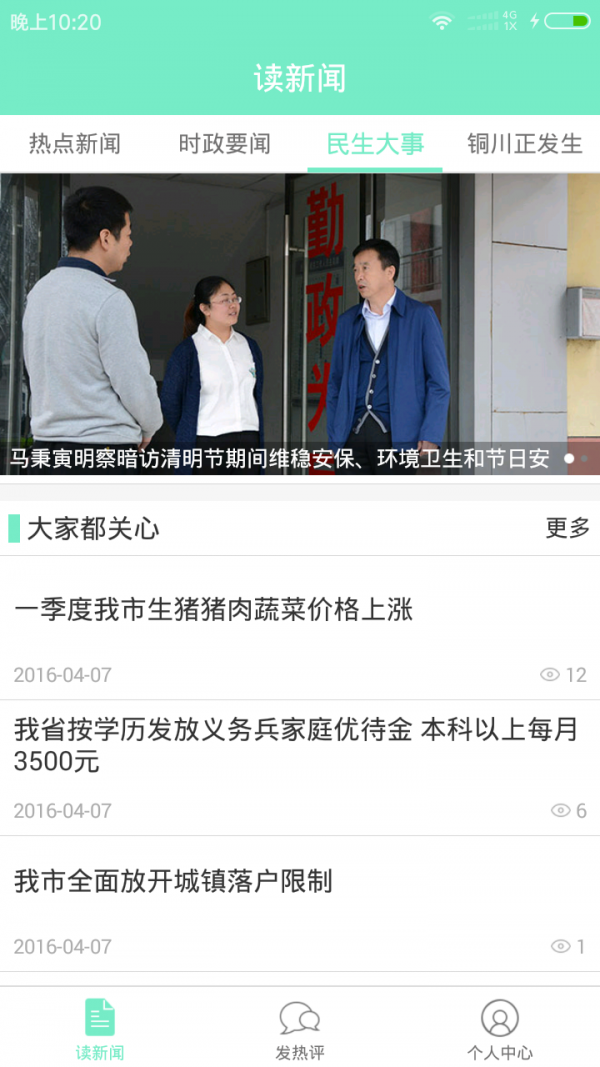Viewport: 600px width, 1067px height.
Task: Open the article 一季度我市生猪猪肉蔬菜价格上涨
Action: [214, 610]
